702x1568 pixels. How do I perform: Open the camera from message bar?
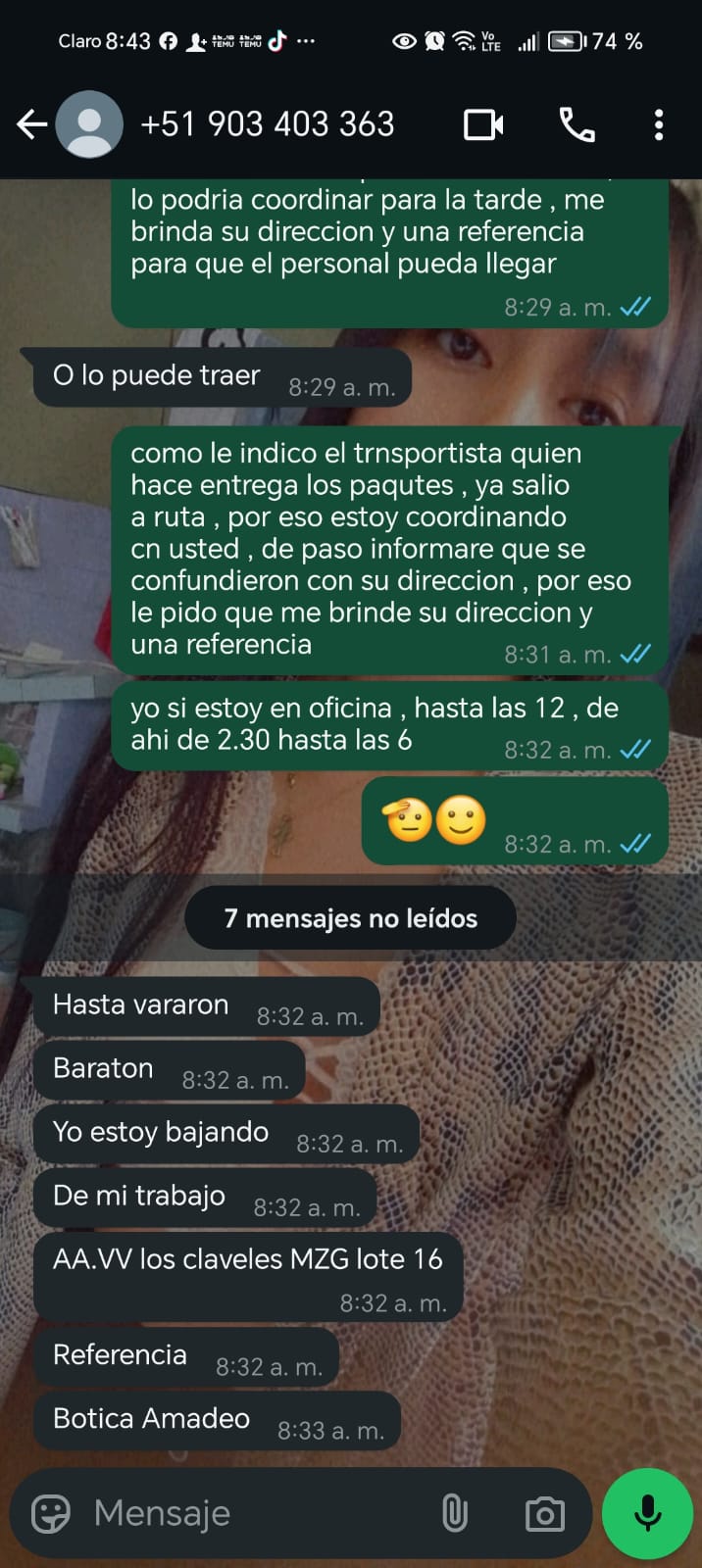tap(544, 1514)
